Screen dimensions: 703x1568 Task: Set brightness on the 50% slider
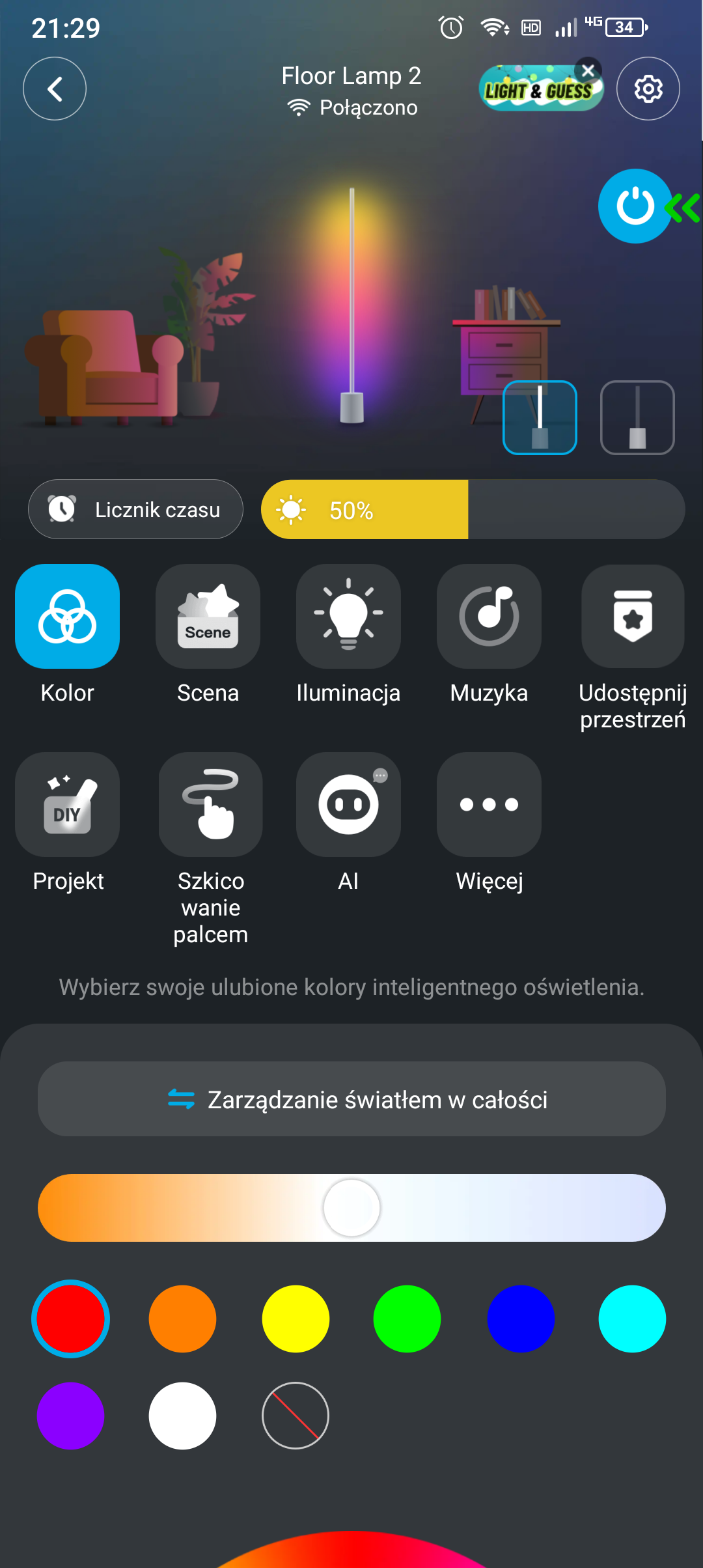pyautogui.click(x=473, y=509)
